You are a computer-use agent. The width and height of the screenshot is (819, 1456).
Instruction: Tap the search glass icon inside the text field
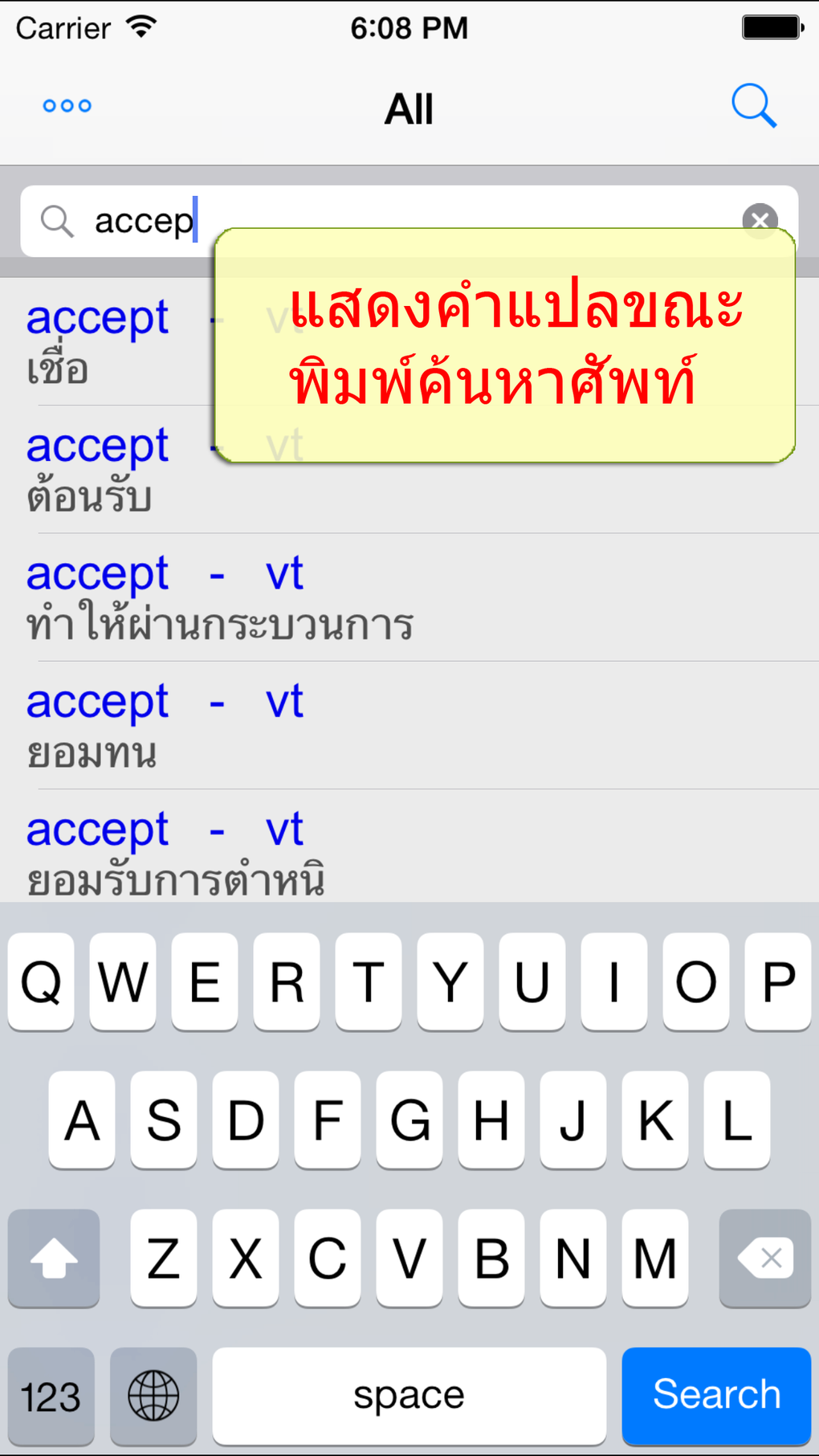coord(55,220)
